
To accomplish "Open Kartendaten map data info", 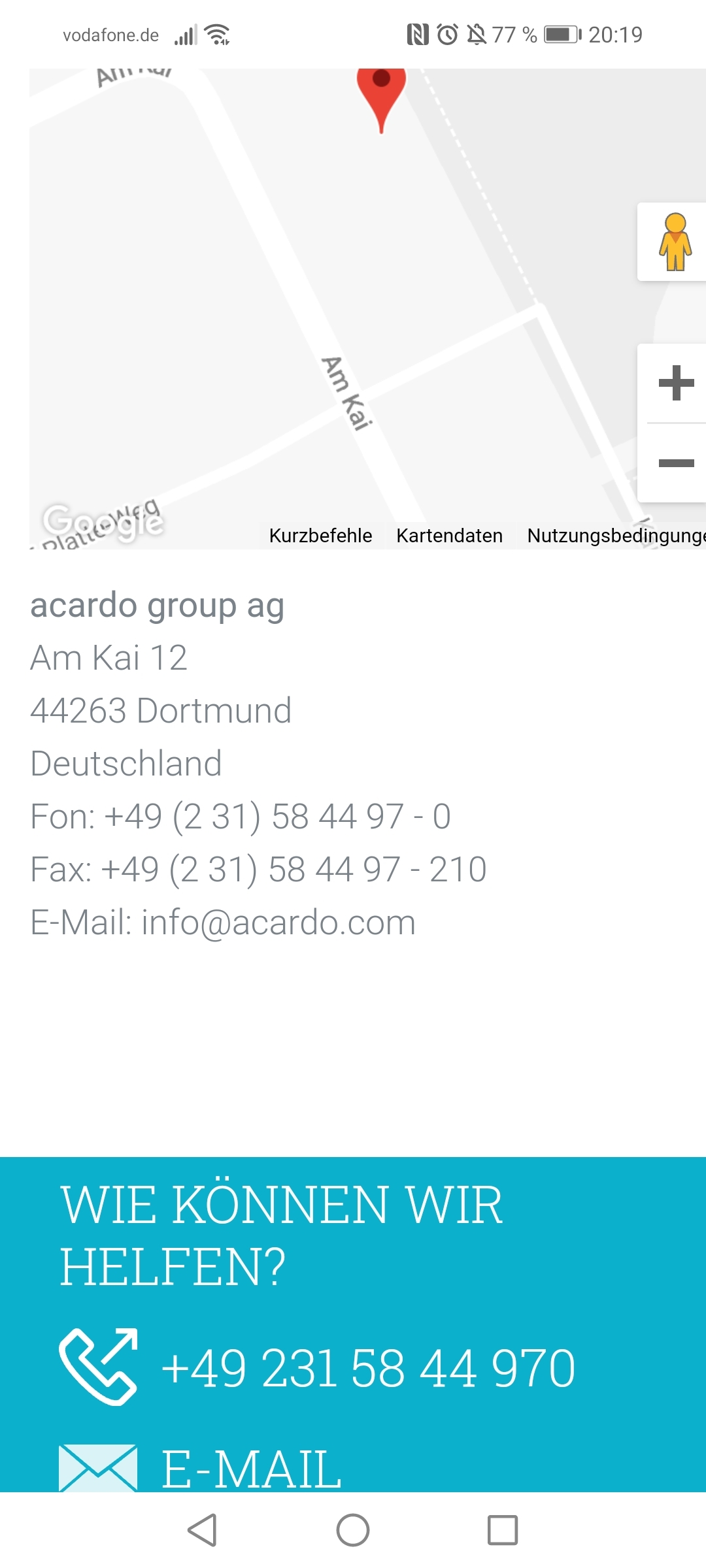I will (449, 536).
